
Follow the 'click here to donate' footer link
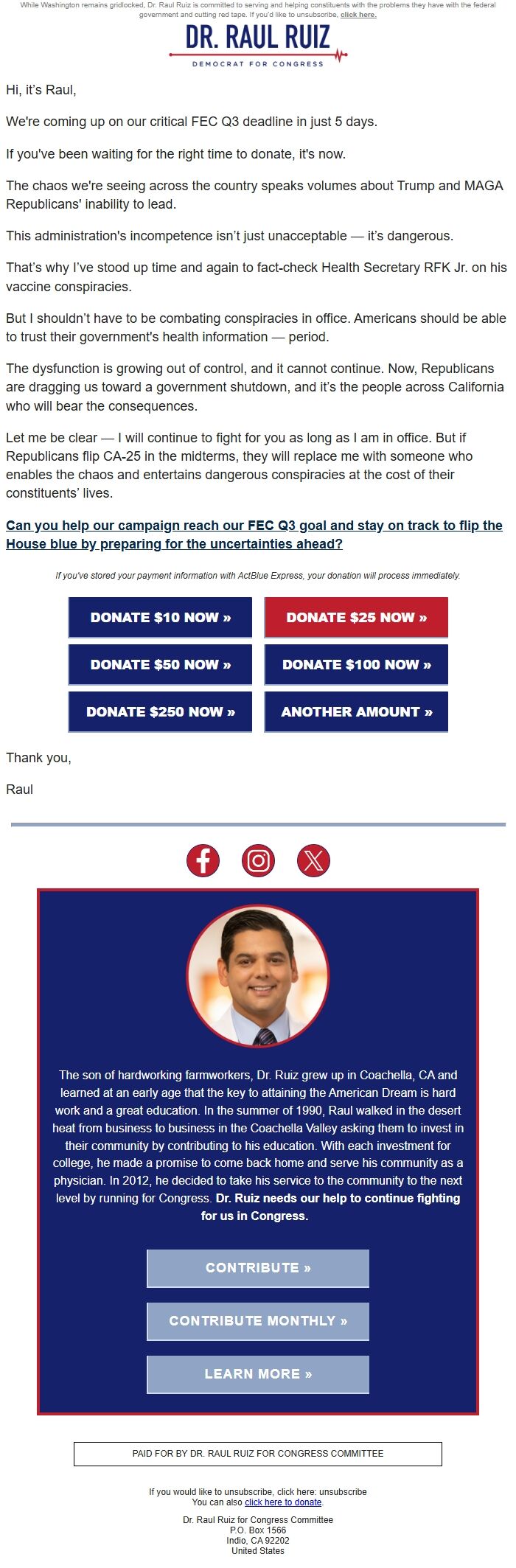[283, 1502]
